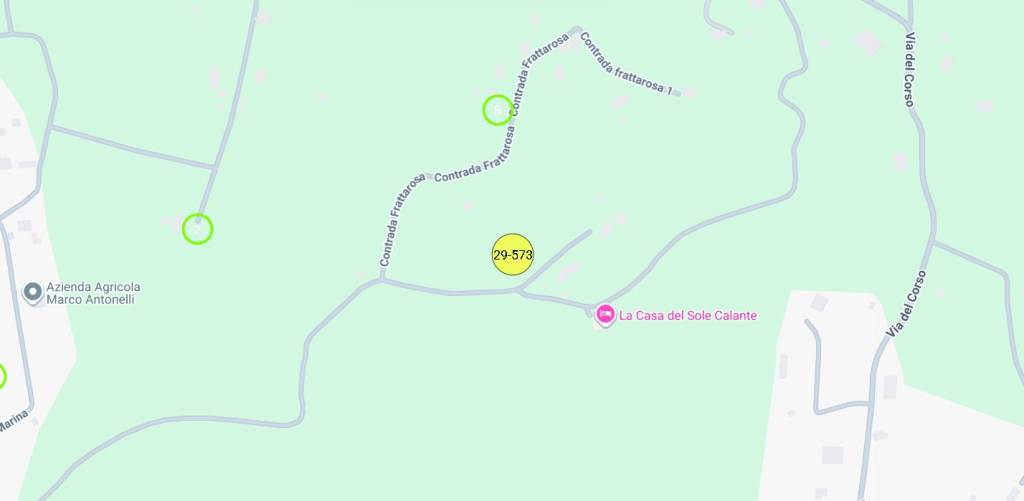Select La Casa del Sole Calante lodging pin
Image resolution: width=1024 pixels, height=501 pixels.
coord(605,315)
